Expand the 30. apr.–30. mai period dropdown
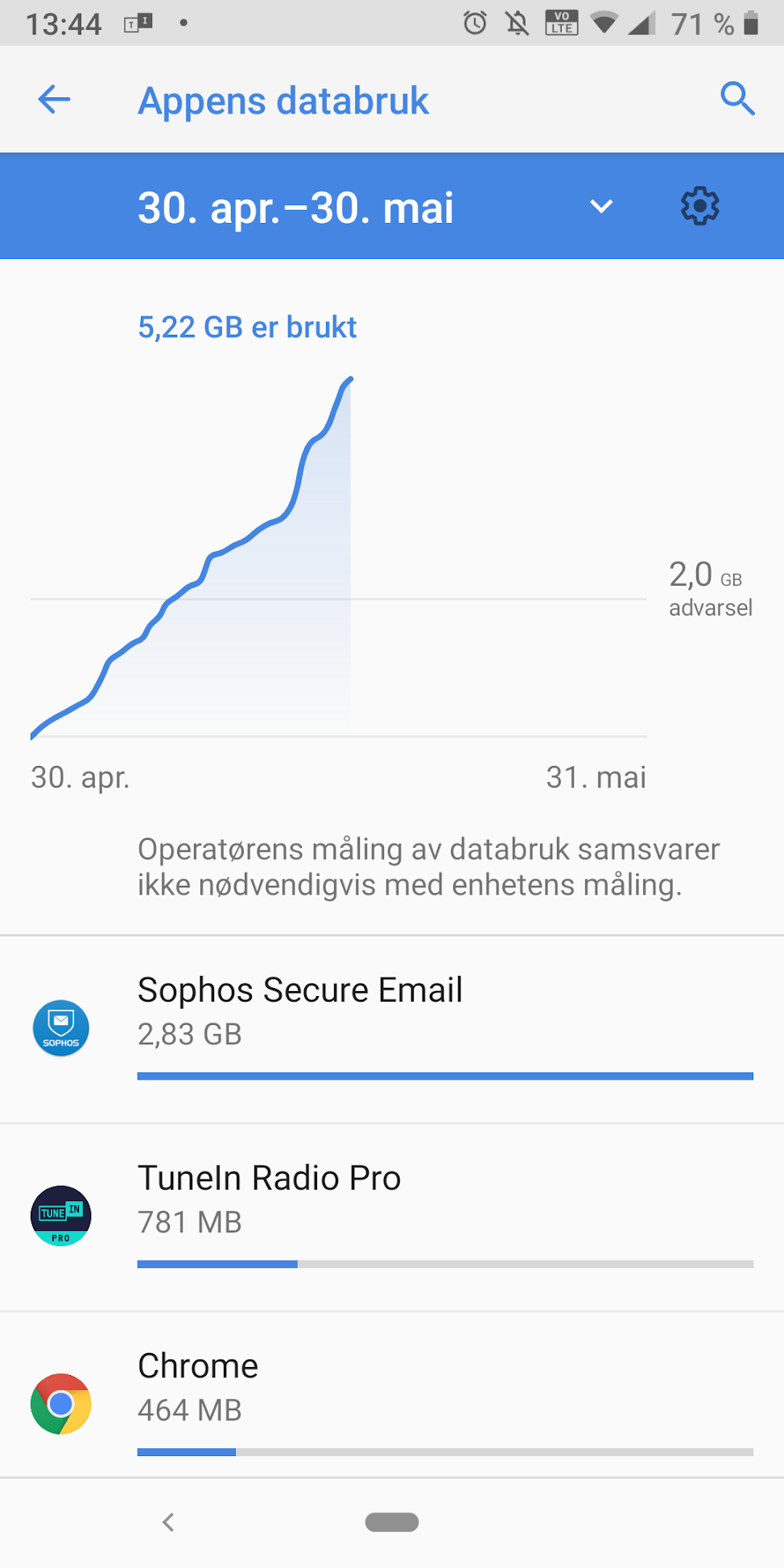784x1568 pixels. [x=601, y=207]
